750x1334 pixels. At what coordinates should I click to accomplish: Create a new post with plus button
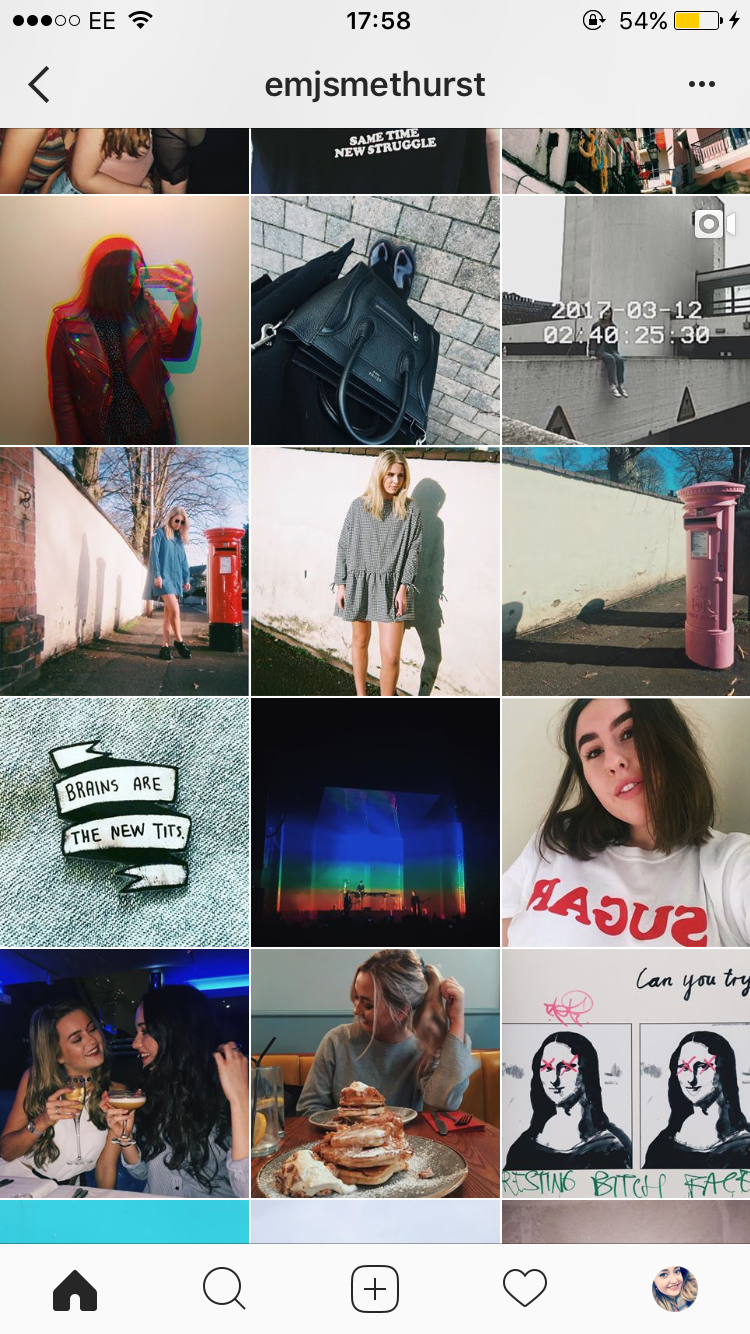[x=375, y=1289]
